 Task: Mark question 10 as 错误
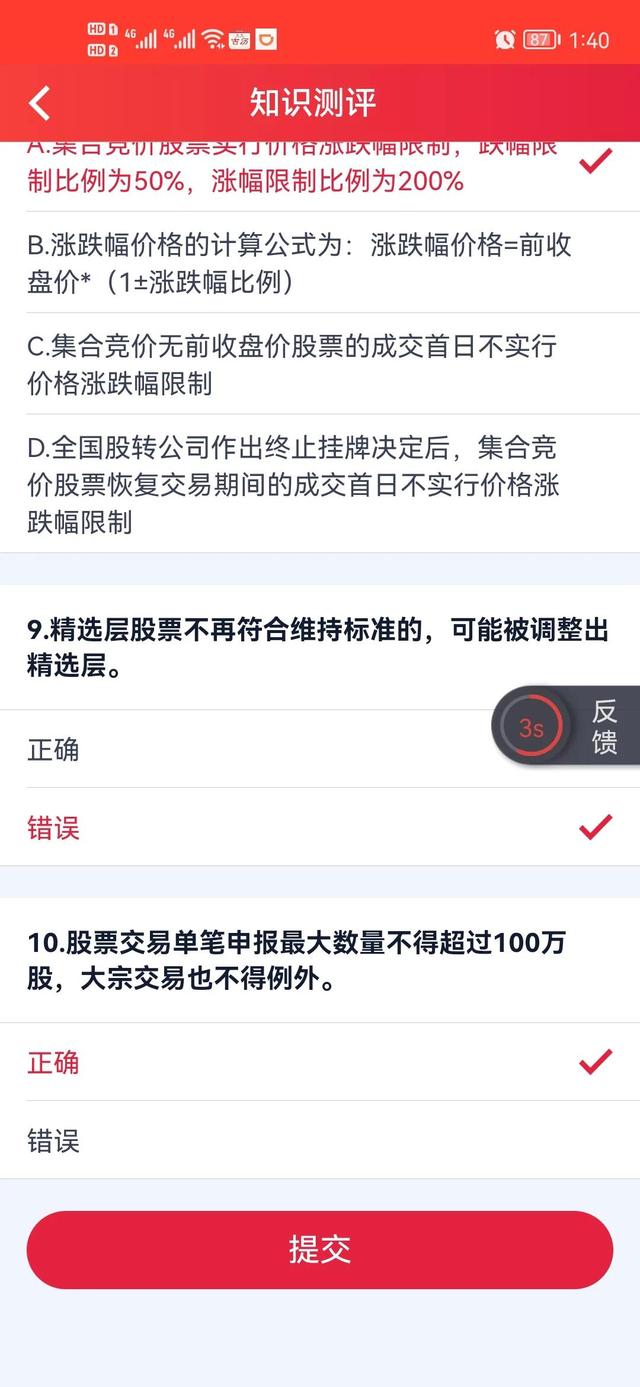[x=300, y=1140]
